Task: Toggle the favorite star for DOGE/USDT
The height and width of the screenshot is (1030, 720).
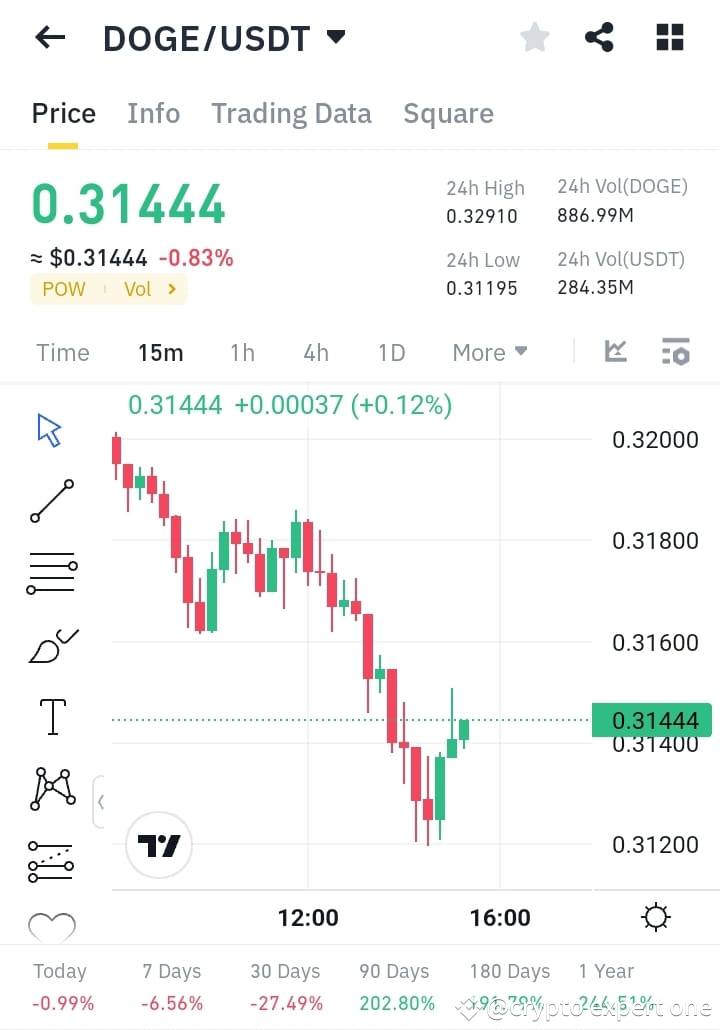Action: click(x=534, y=36)
